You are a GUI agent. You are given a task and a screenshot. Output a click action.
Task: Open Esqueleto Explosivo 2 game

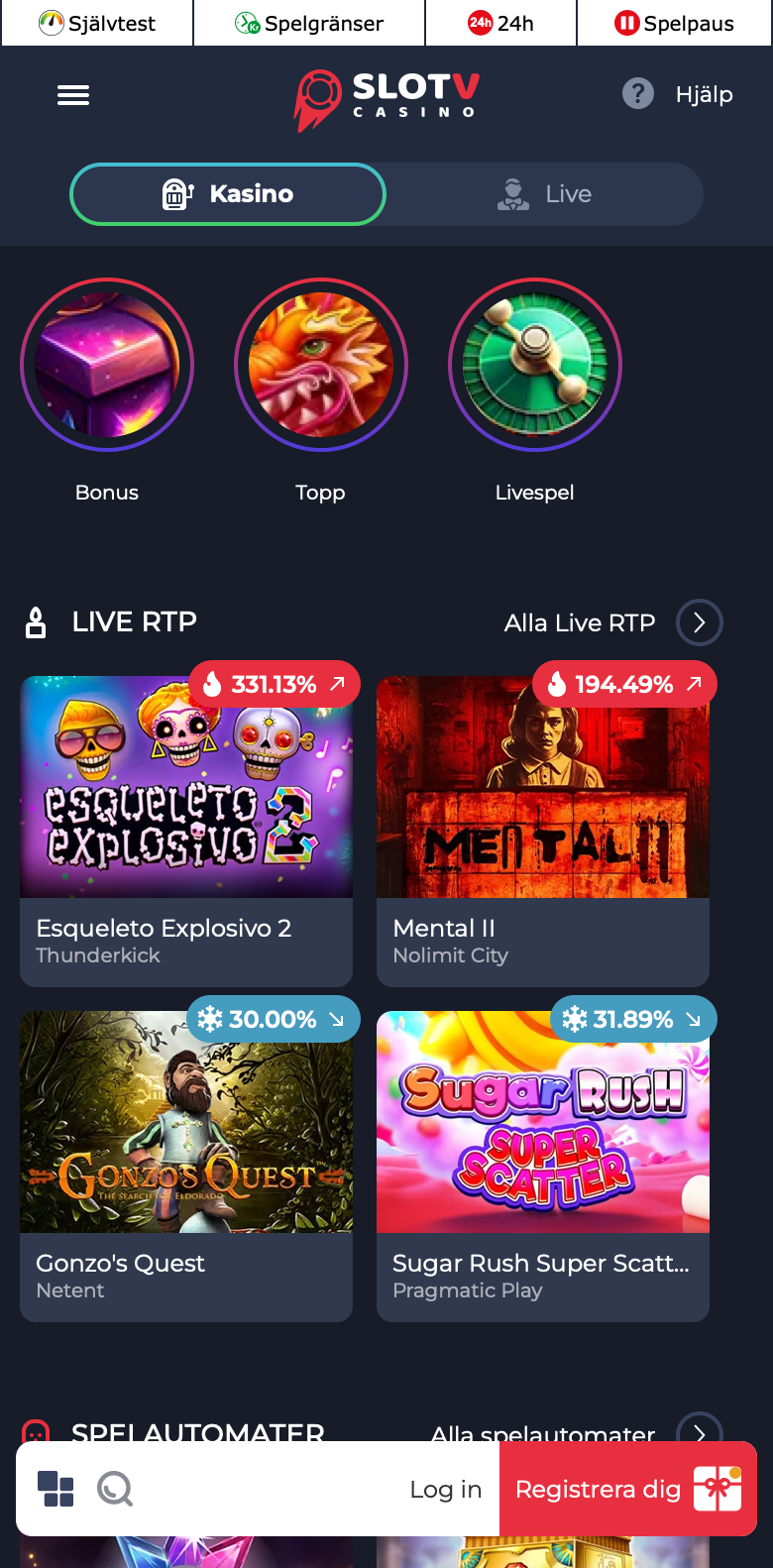pyautogui.click(x=186, y=831)
